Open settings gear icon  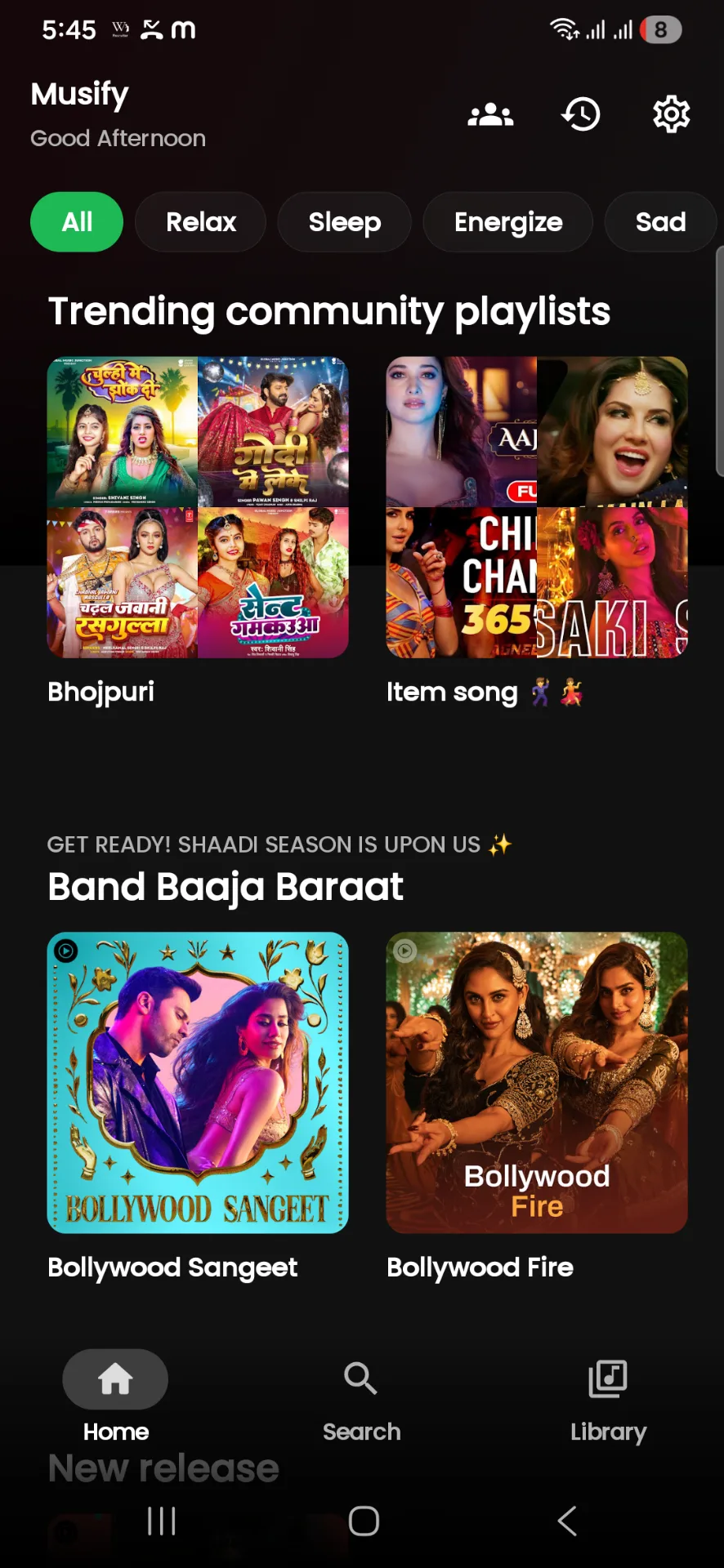(671, 114)
